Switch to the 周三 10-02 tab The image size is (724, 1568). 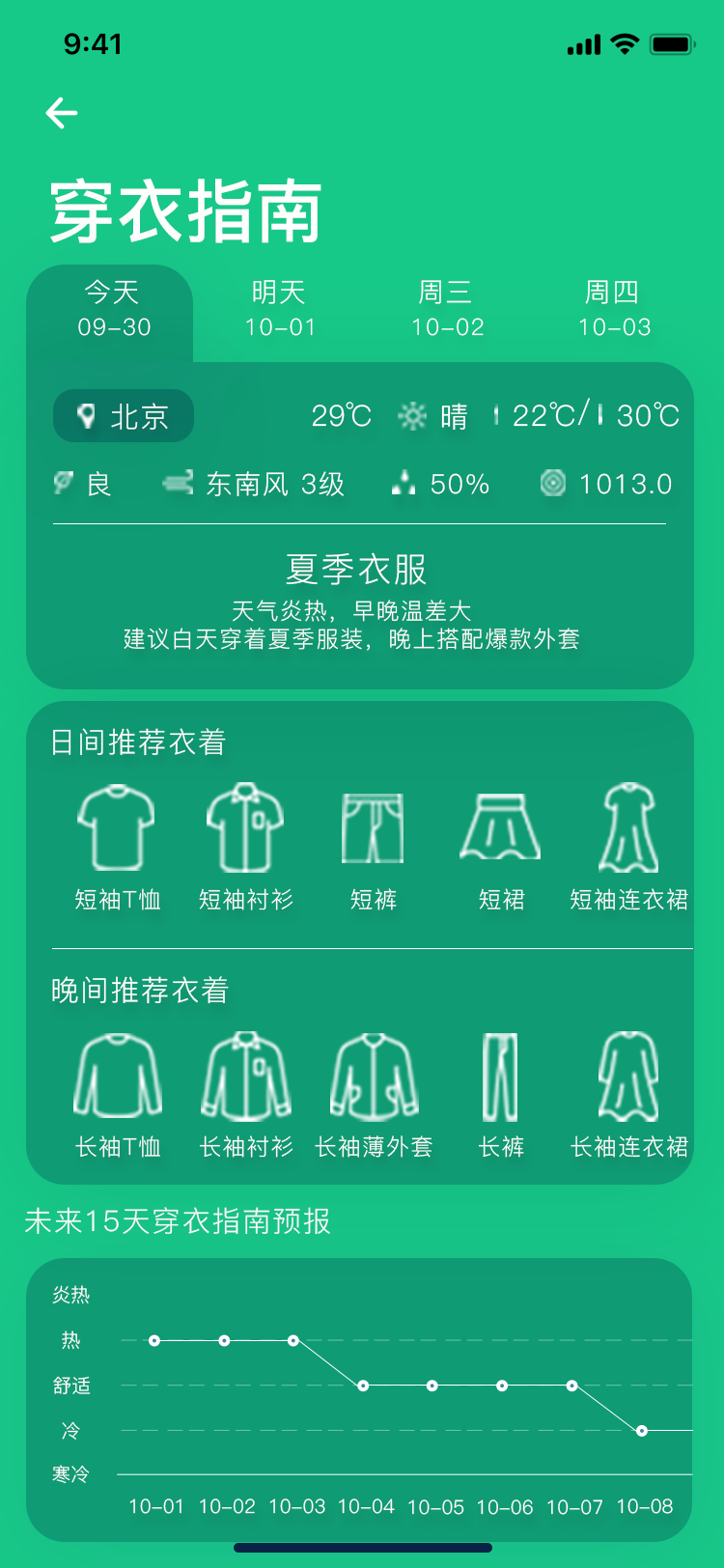(447, 310)
